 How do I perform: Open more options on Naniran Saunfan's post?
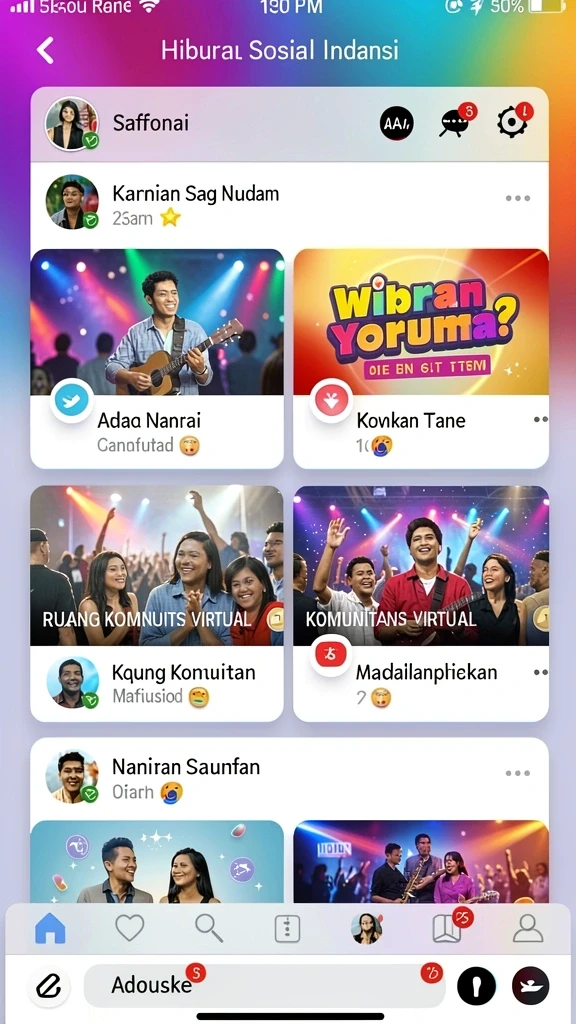518,773
